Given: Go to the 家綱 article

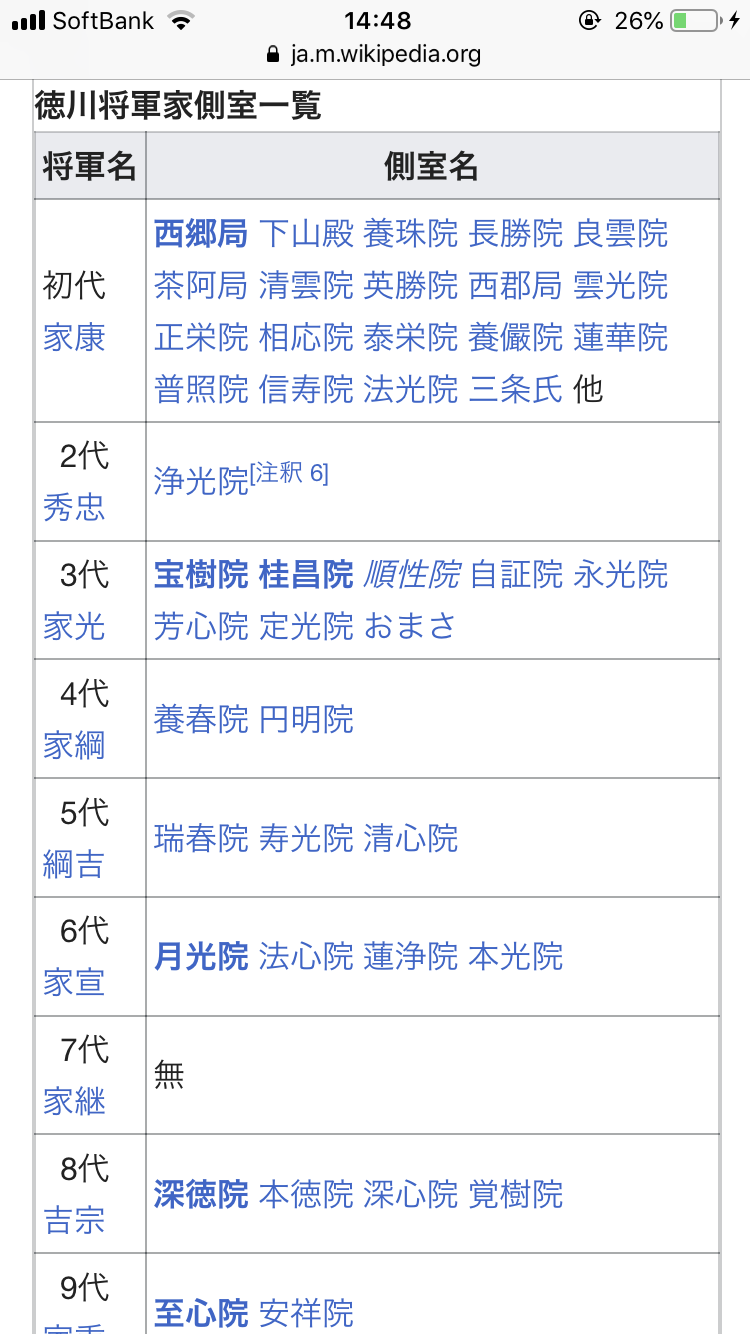Looking at the screenshot, I should pos(74,746).
